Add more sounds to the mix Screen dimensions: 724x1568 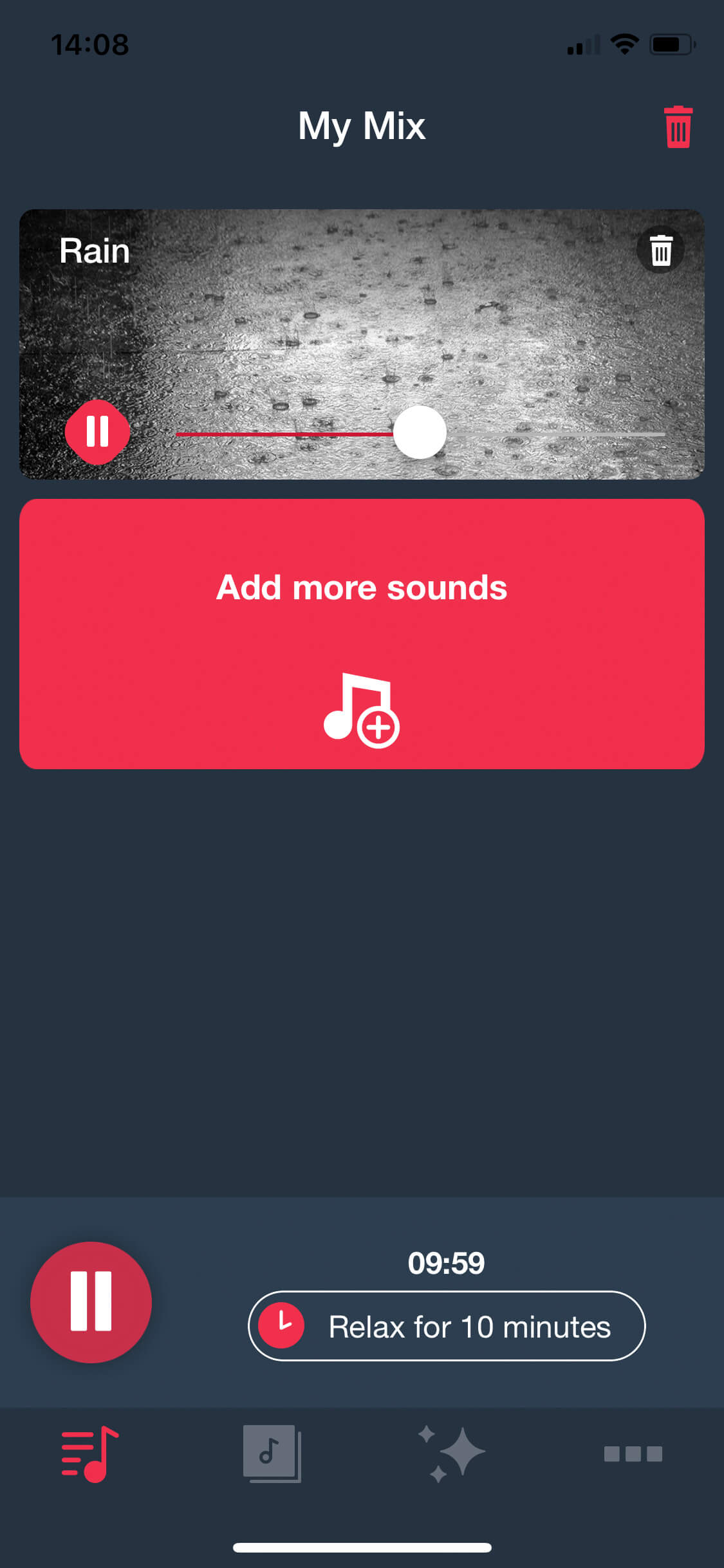click(x=362, y=633)
